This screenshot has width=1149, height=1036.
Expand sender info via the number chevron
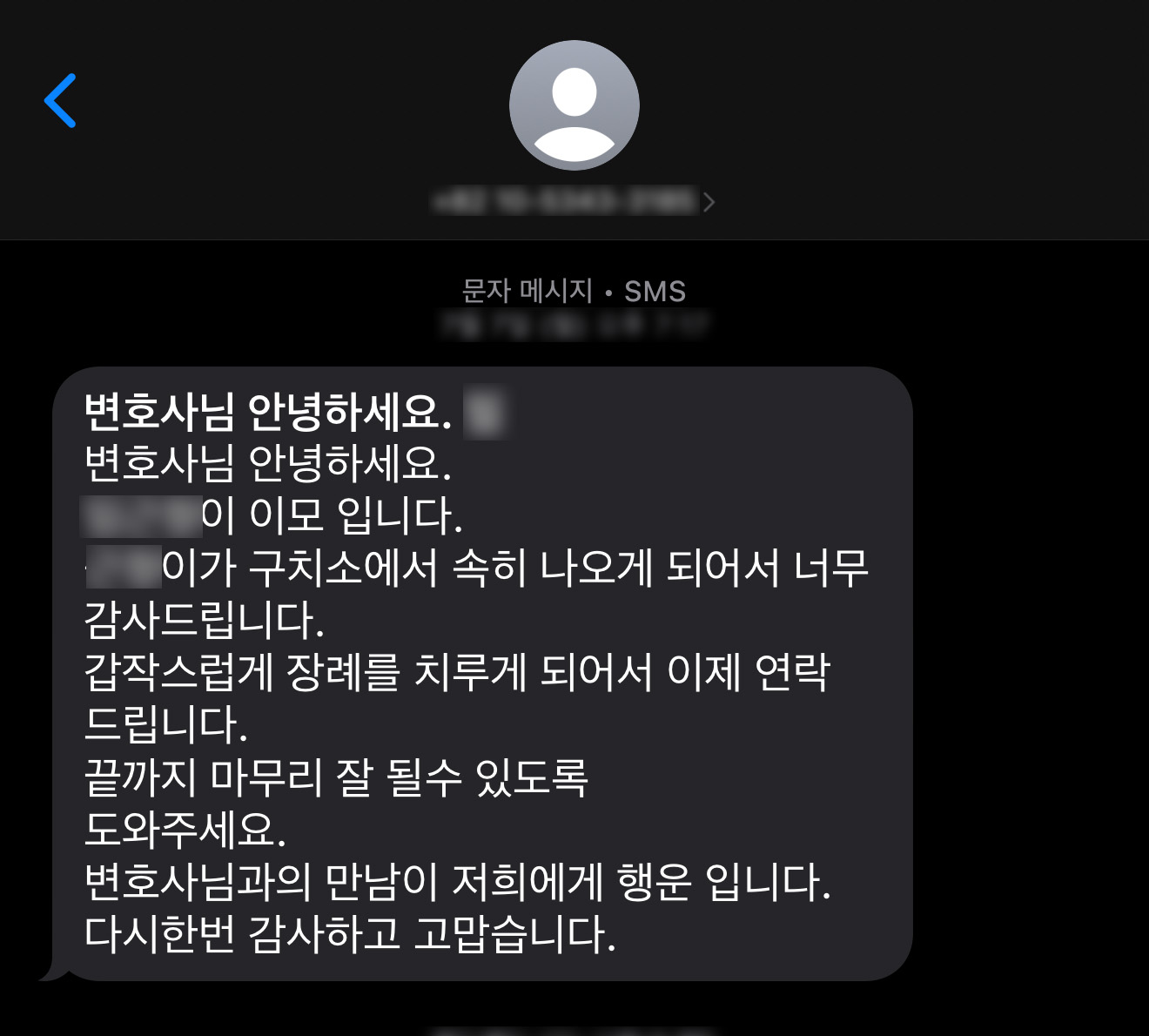(x=709, y=203)
